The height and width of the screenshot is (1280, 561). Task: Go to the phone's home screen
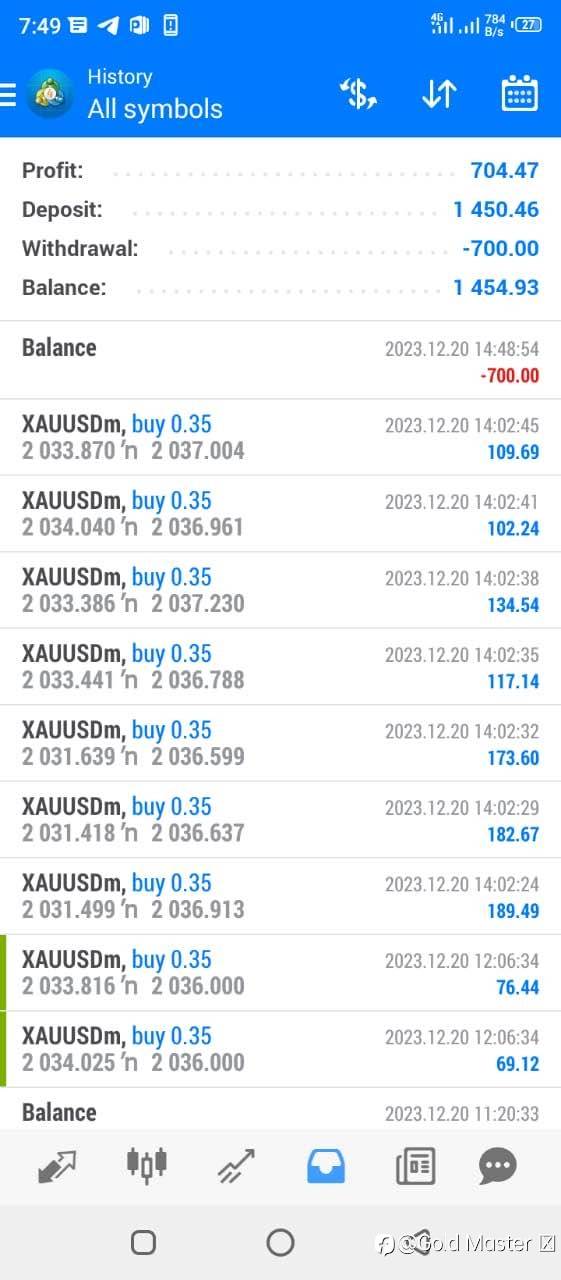280,1243
